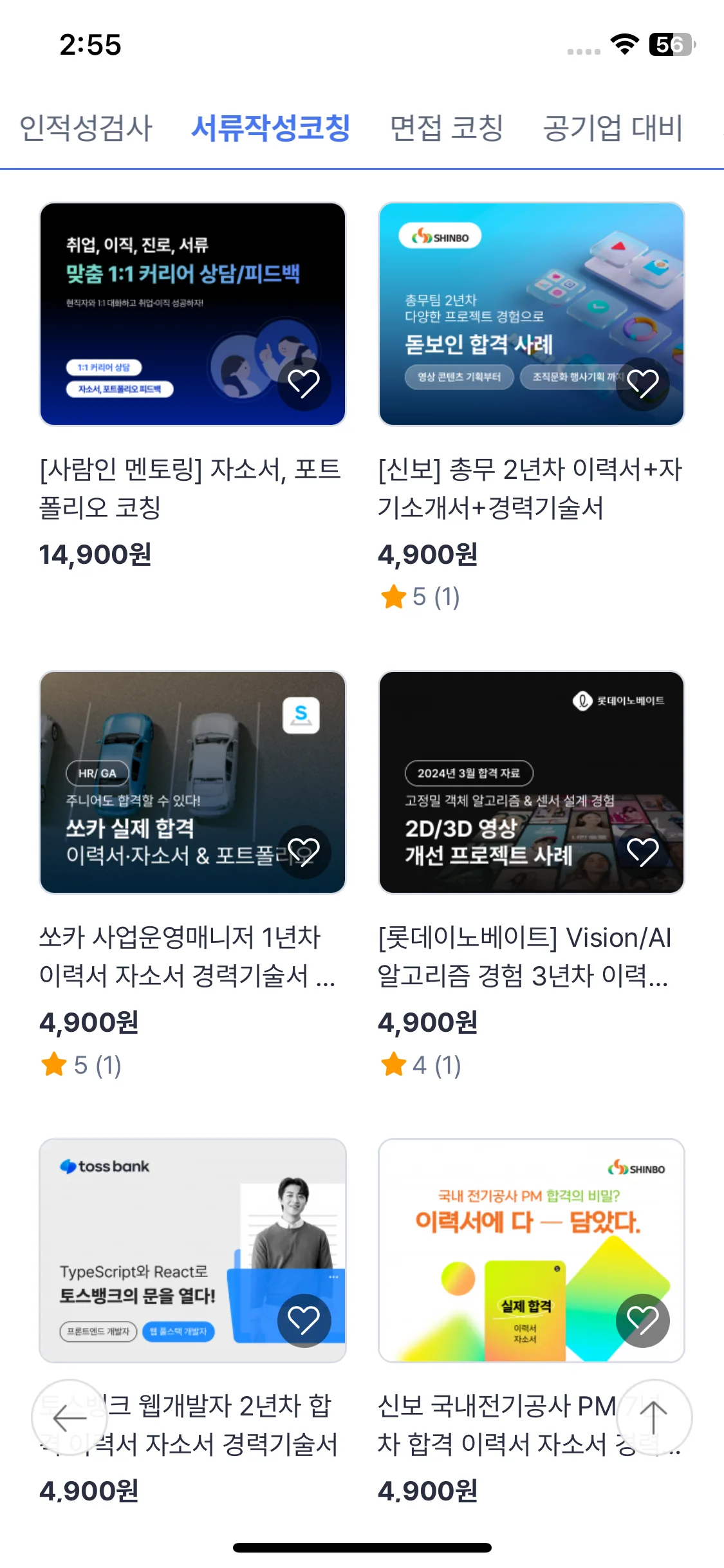Image resolution: width=724 pixels, height=1568 pixels.
Task: Switch to the 면접 코칭 tab
Action: point(447,127)
